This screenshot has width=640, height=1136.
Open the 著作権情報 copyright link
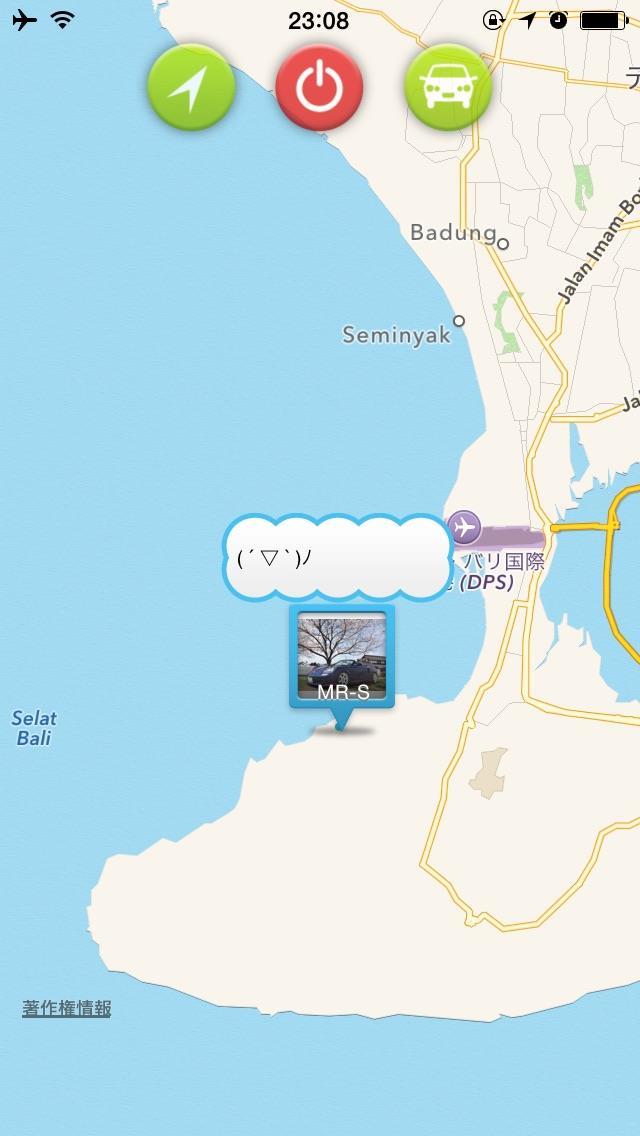pos(67,1008)
